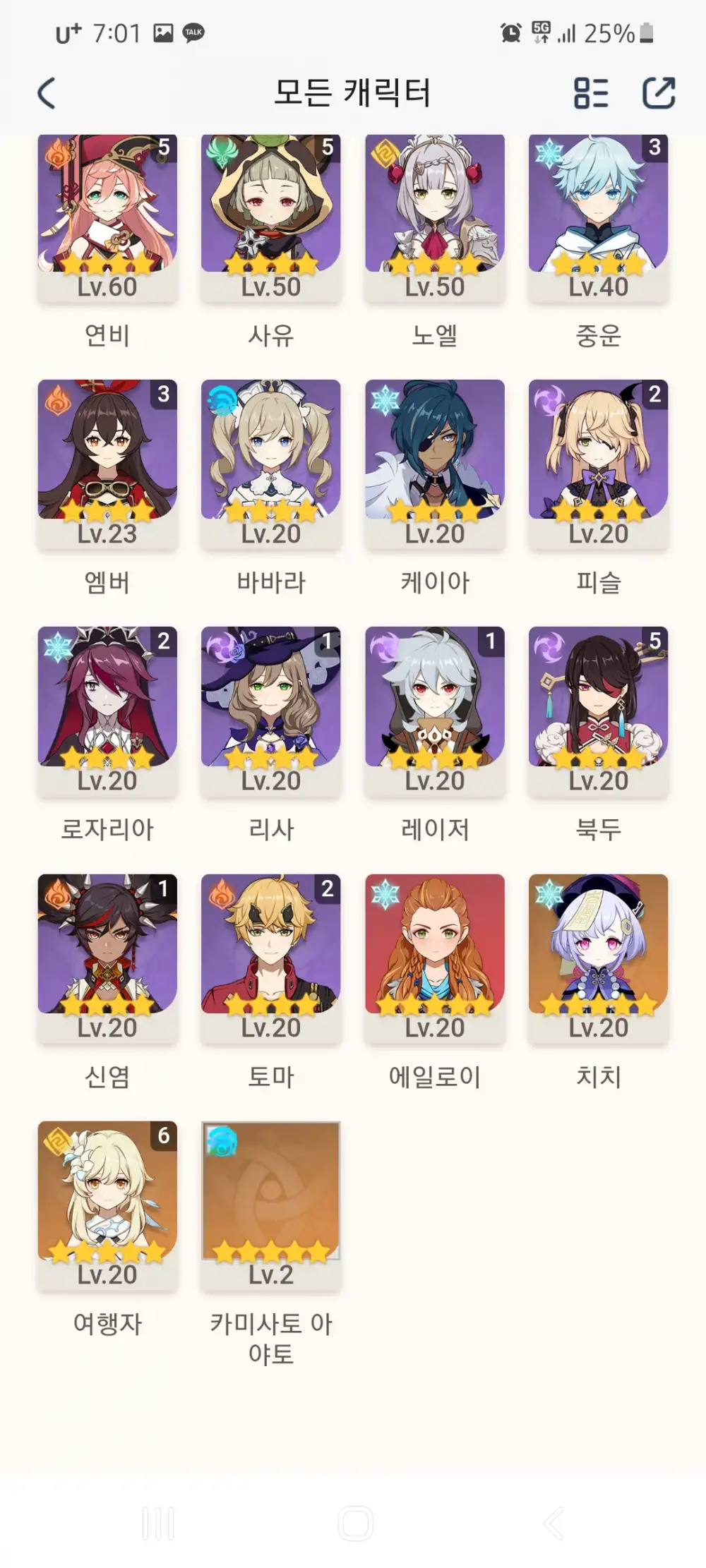View 중운 character details
Image resolution: width=706 pixels, height=1568 pixels.
[599, 212]
